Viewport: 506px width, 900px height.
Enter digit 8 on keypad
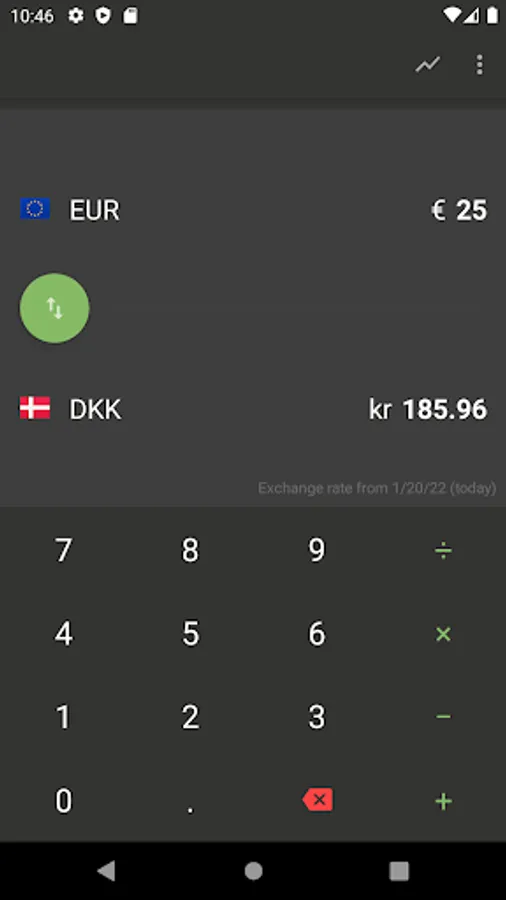point(190,550)
